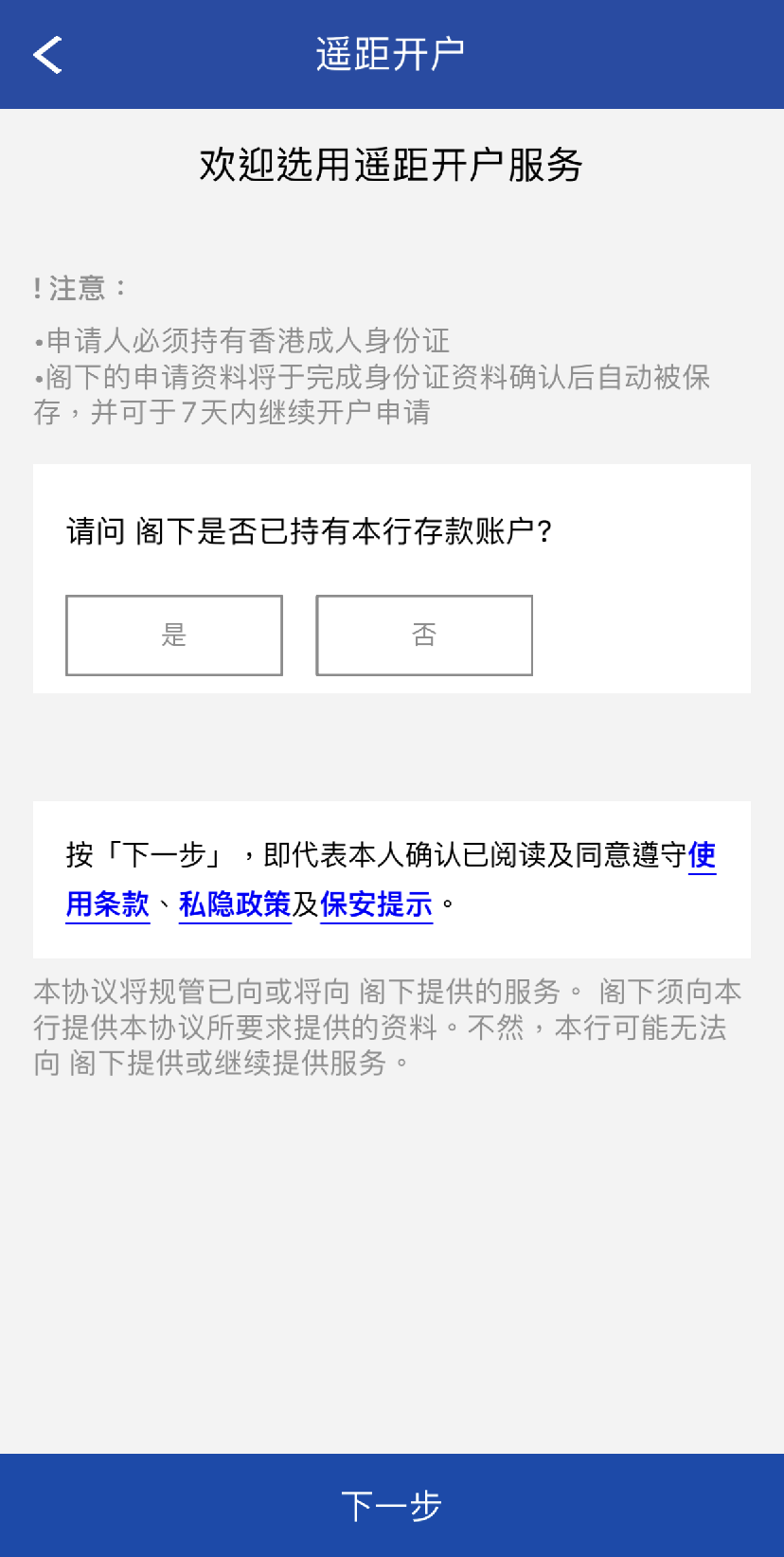The image size is (784, 1557).
Task: Go back using the header arrow
Action: (47, 55)
